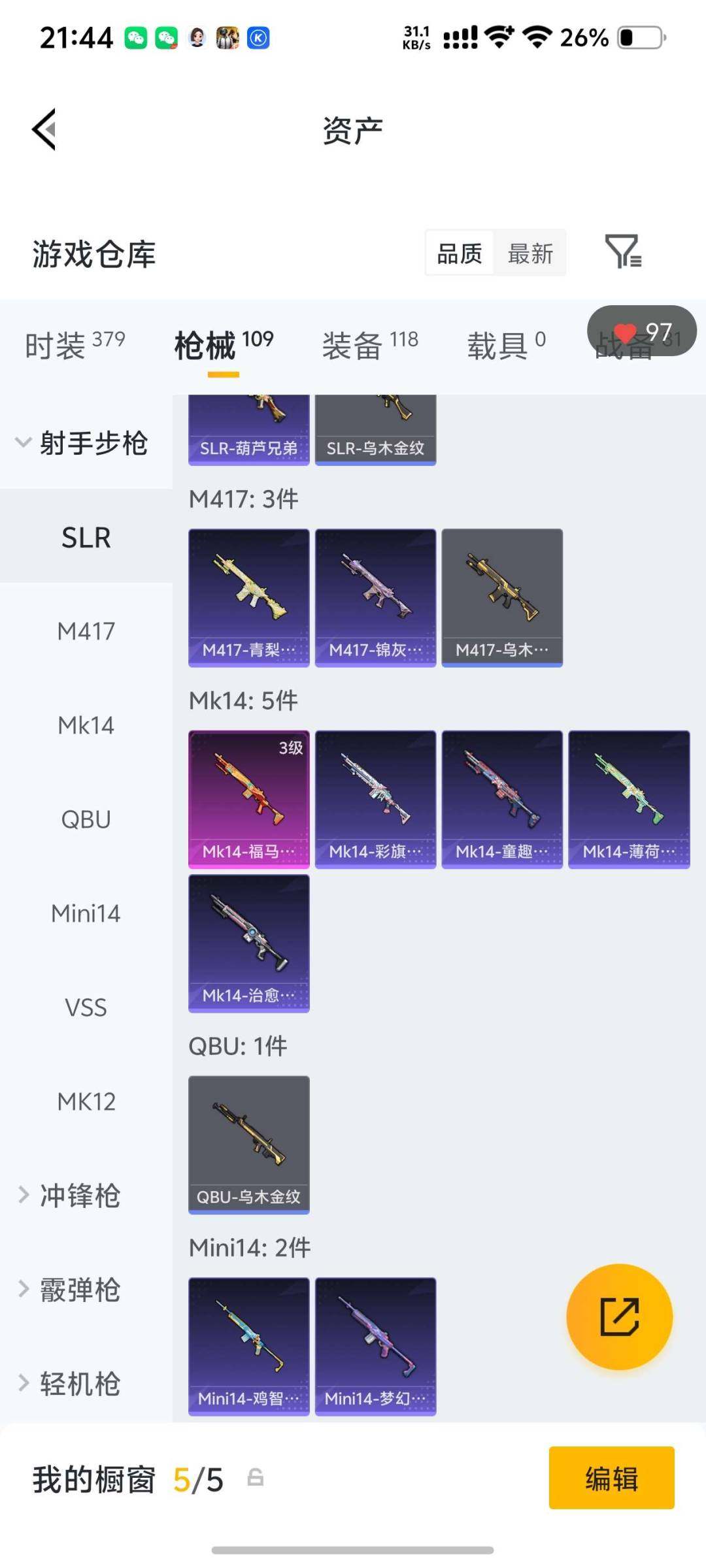Open the M417-青梨 skin tile

[x=249, y=598]
